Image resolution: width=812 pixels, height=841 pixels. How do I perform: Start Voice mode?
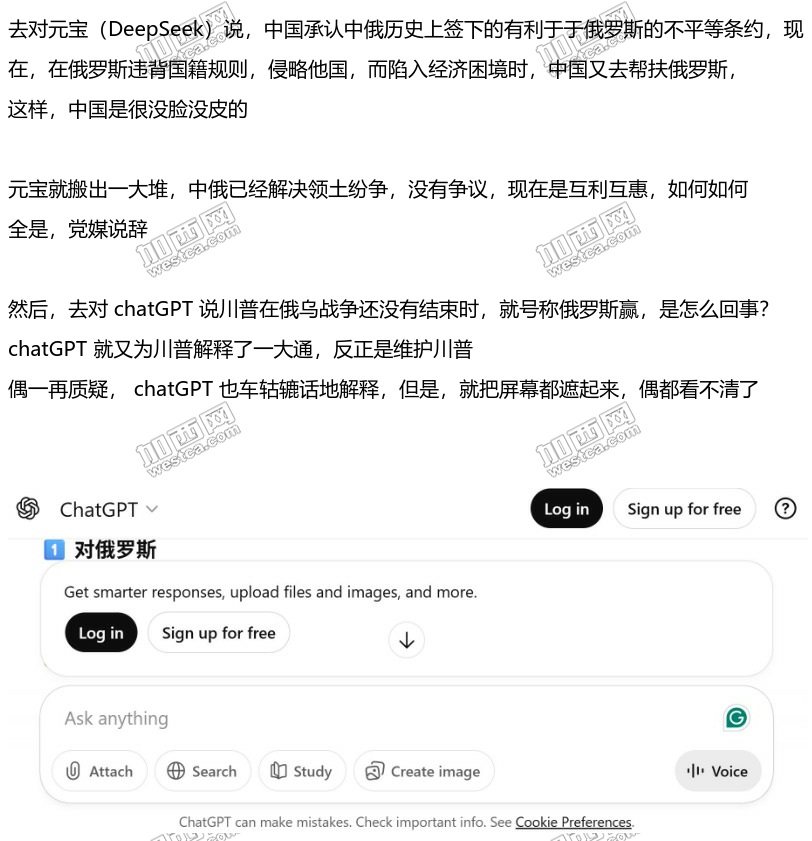(717, 771)
